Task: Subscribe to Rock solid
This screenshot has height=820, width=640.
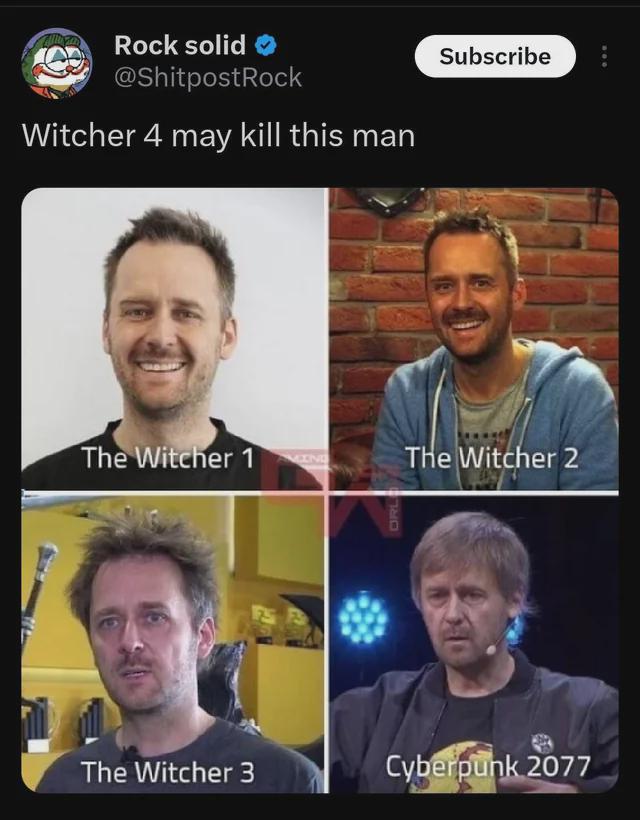Action: [x=495, y=56]
